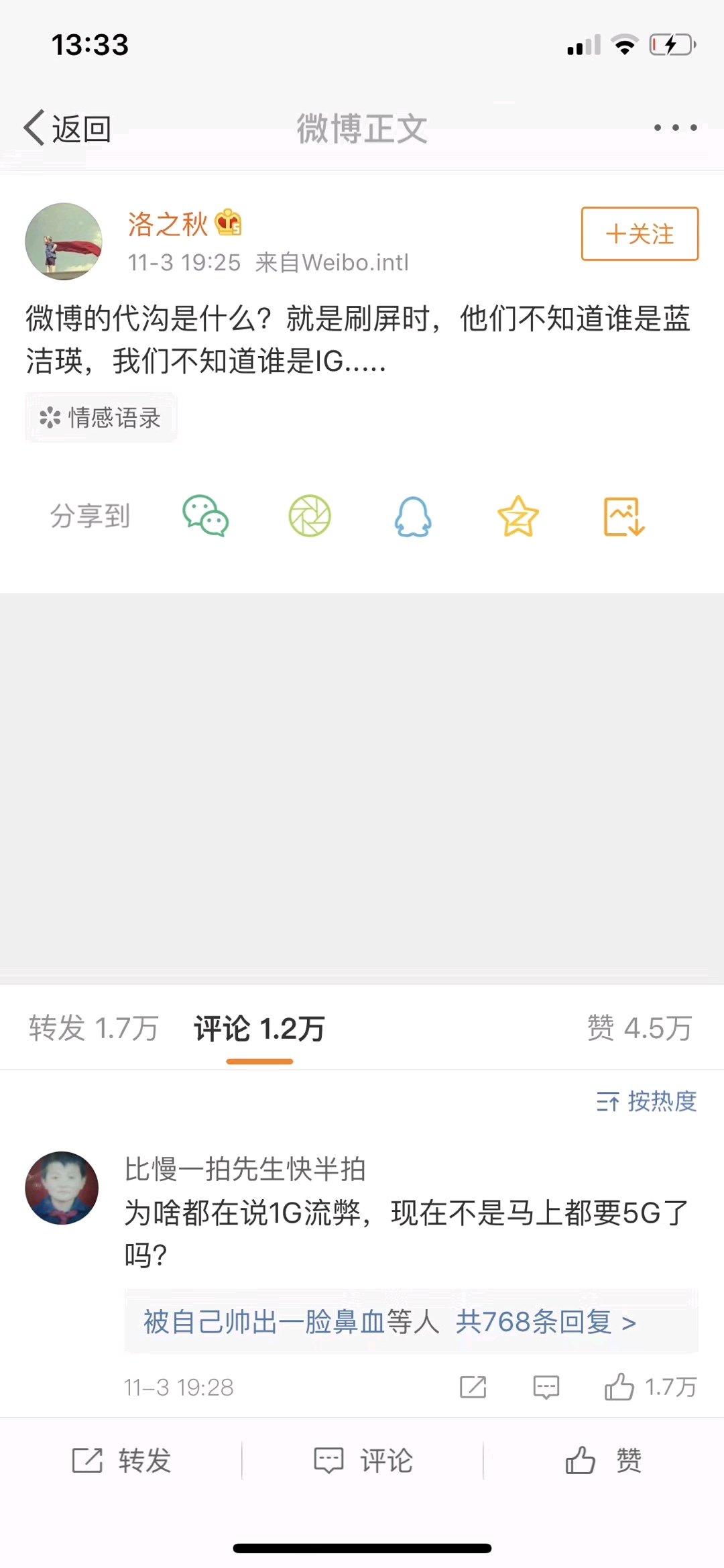Follow 洛之秋 with the +关注 button
This screenshot has width=724, height=1568.
(640, 234)
